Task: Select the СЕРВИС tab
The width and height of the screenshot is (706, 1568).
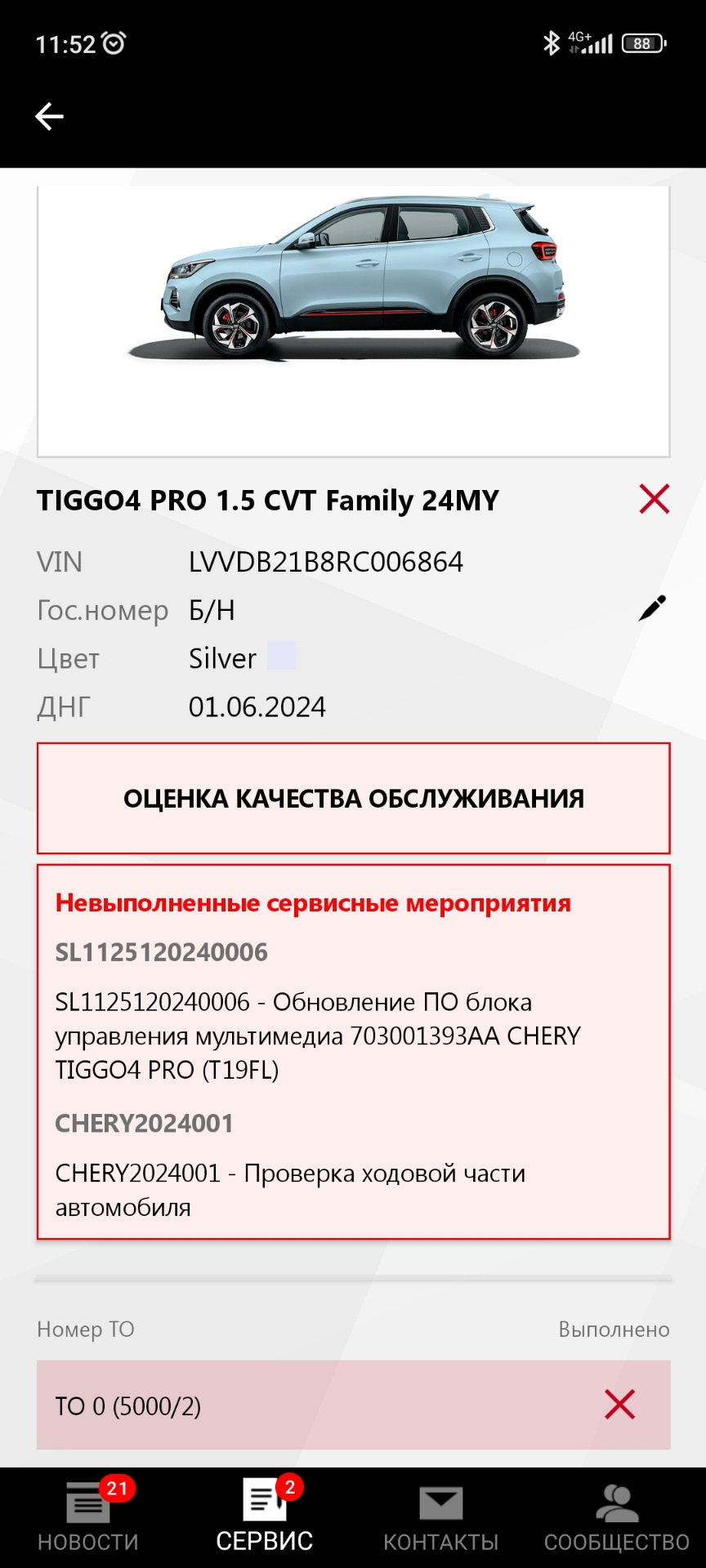Action: pyautogui.click(x=264, y=1517)
